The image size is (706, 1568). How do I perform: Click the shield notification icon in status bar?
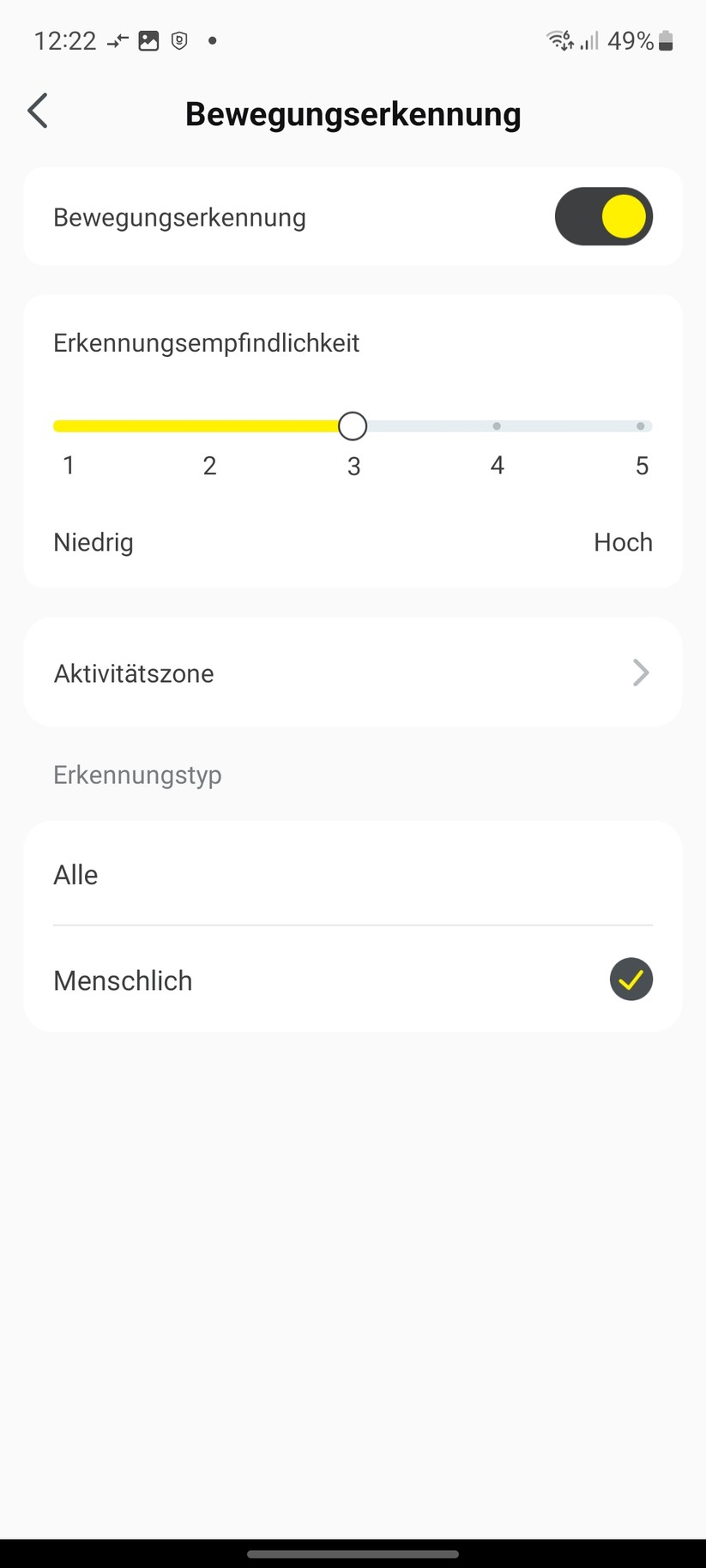point(179,39)
